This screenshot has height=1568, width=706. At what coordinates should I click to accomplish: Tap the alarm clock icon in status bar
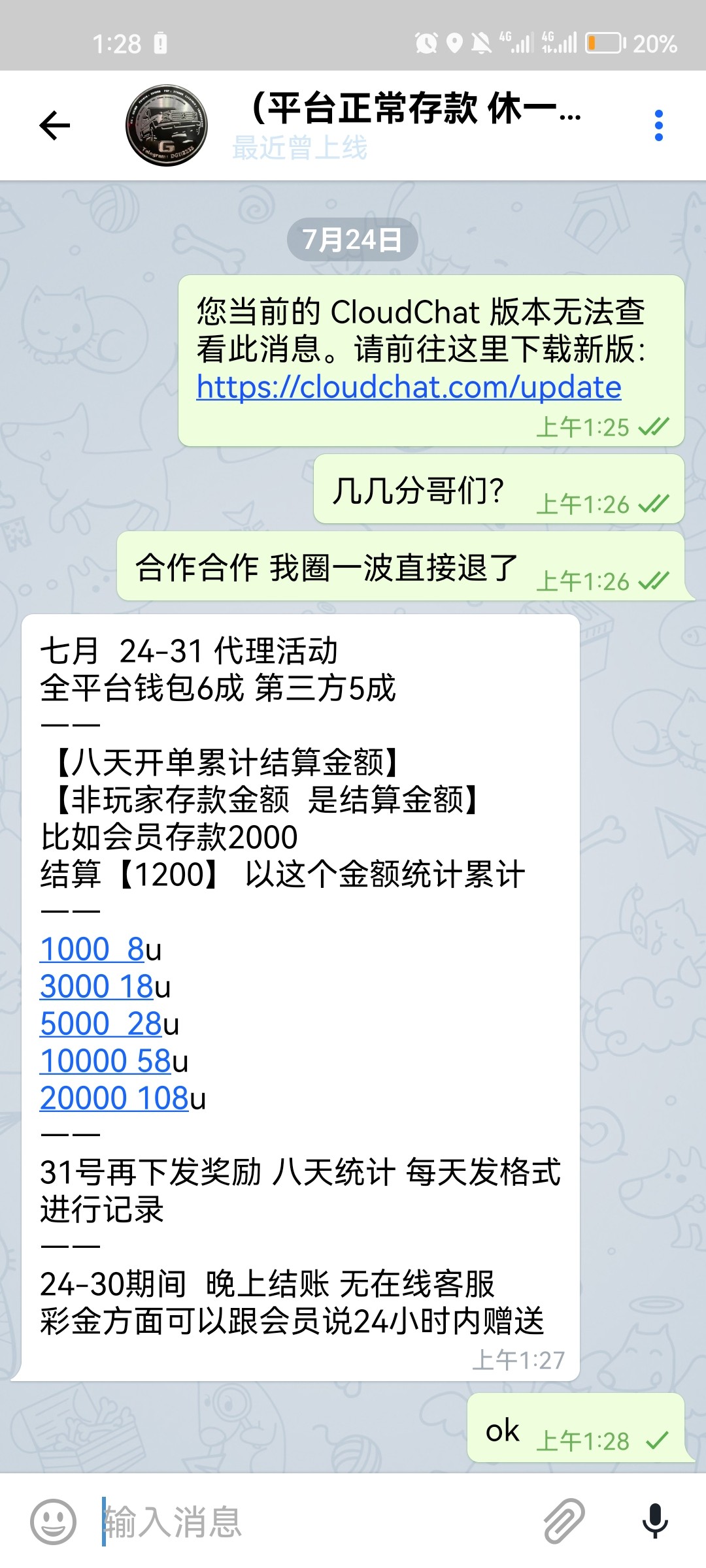coord(426,41)
